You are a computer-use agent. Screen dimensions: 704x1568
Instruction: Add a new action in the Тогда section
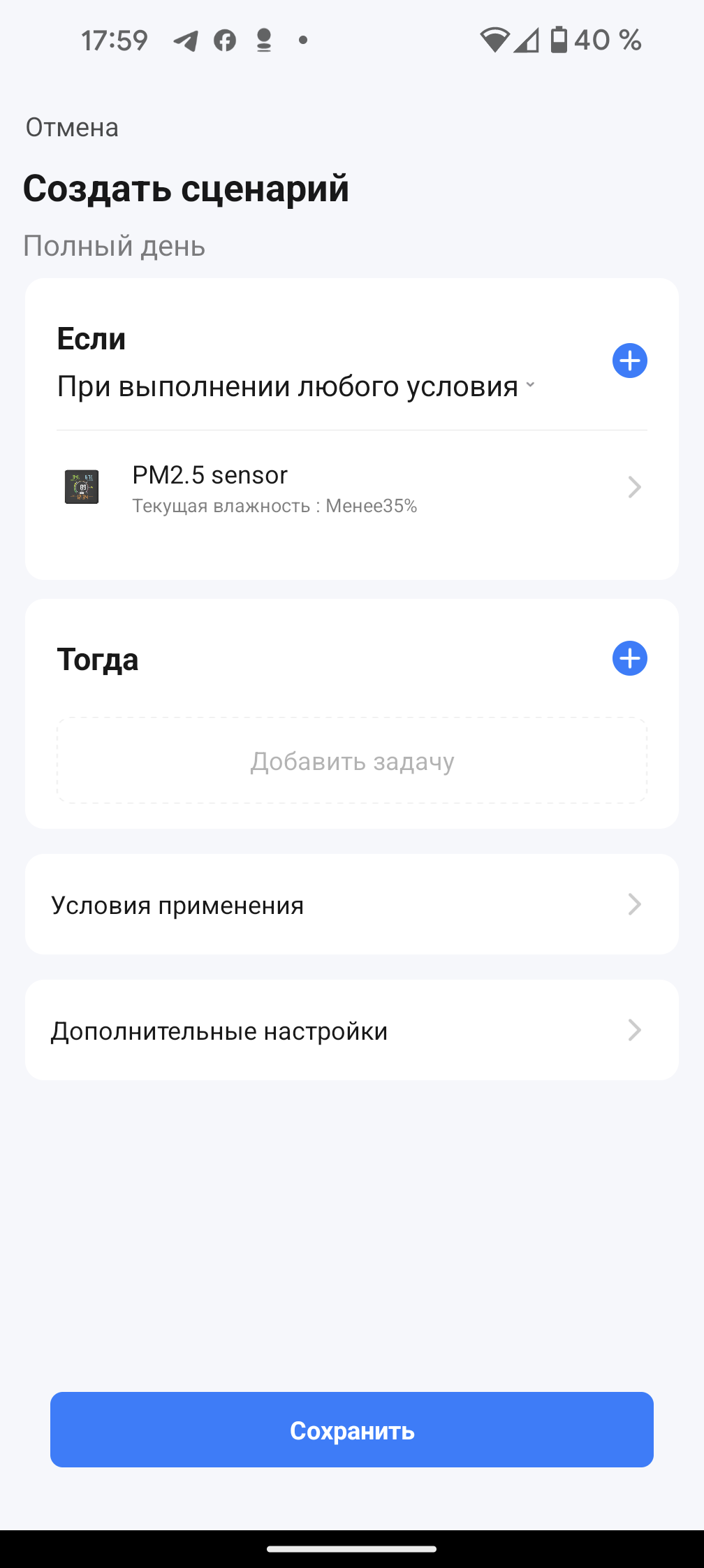pyautogui.click(x=629, y=659)
